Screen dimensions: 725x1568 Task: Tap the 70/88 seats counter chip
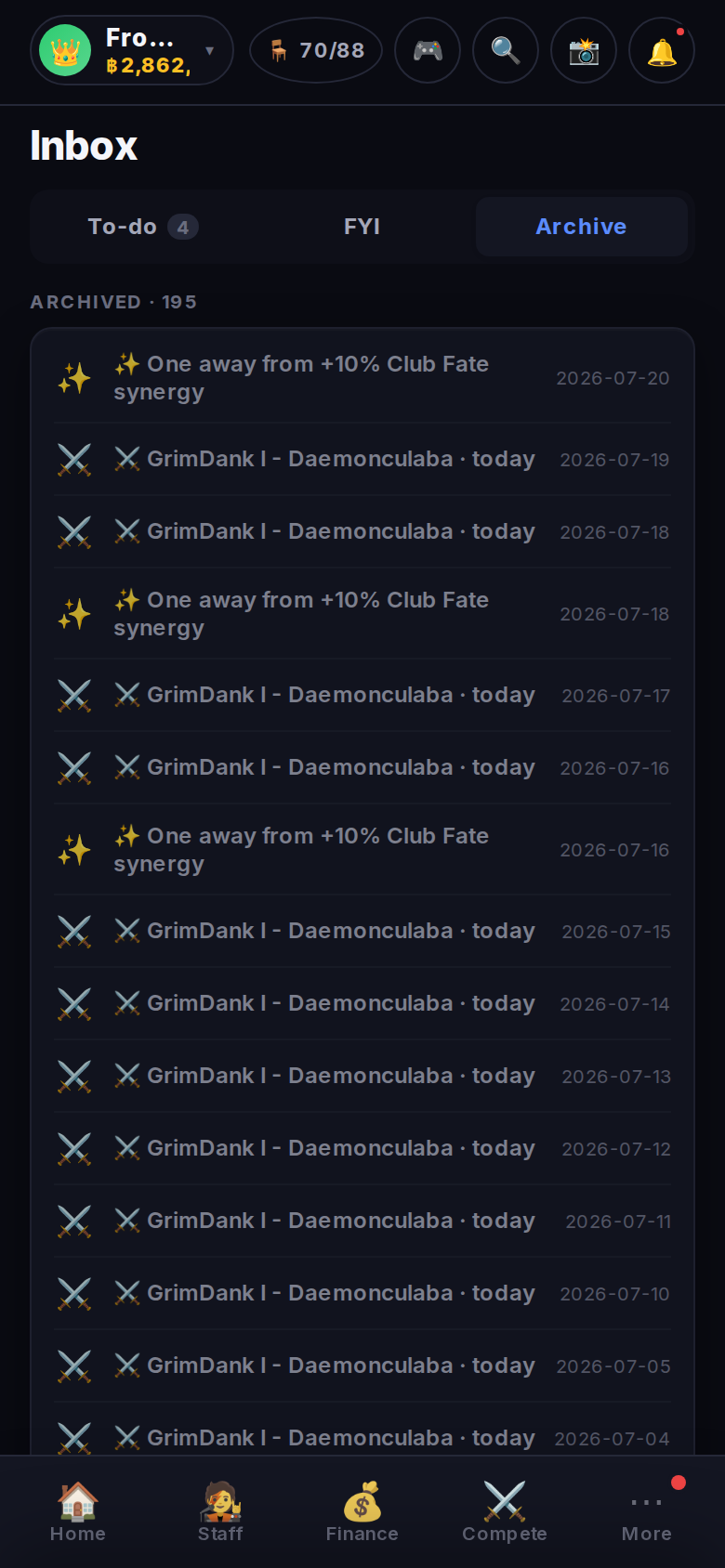point(316,50)
